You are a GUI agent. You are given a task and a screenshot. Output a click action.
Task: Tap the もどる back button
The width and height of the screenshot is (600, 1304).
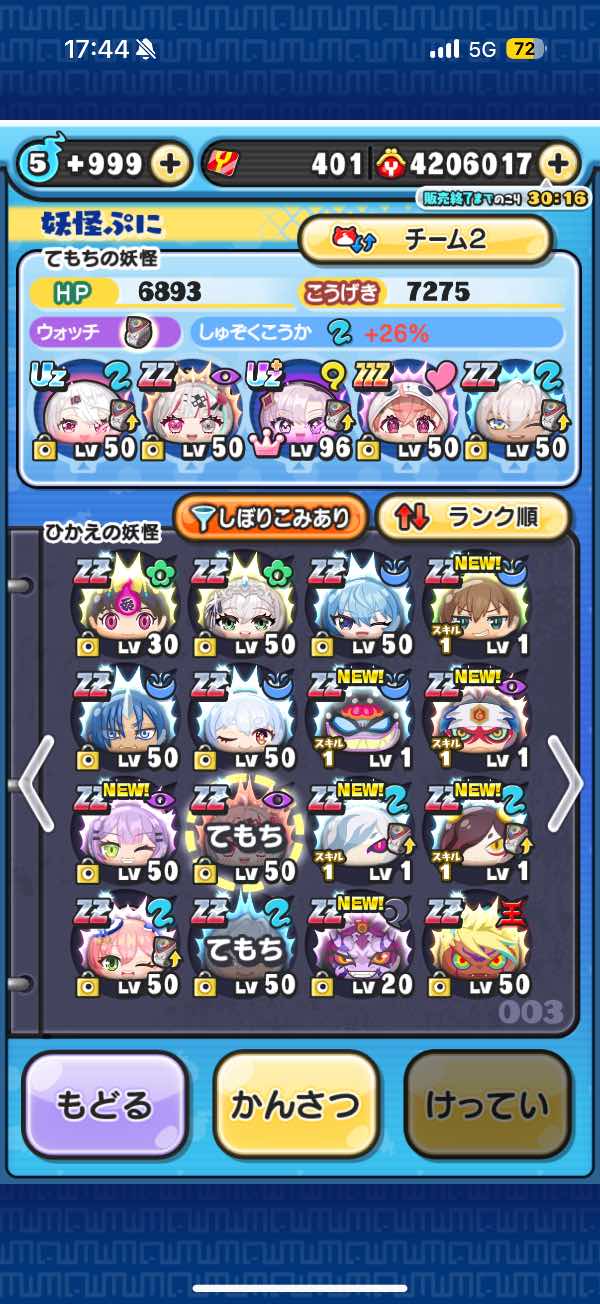click(105, 1104)
